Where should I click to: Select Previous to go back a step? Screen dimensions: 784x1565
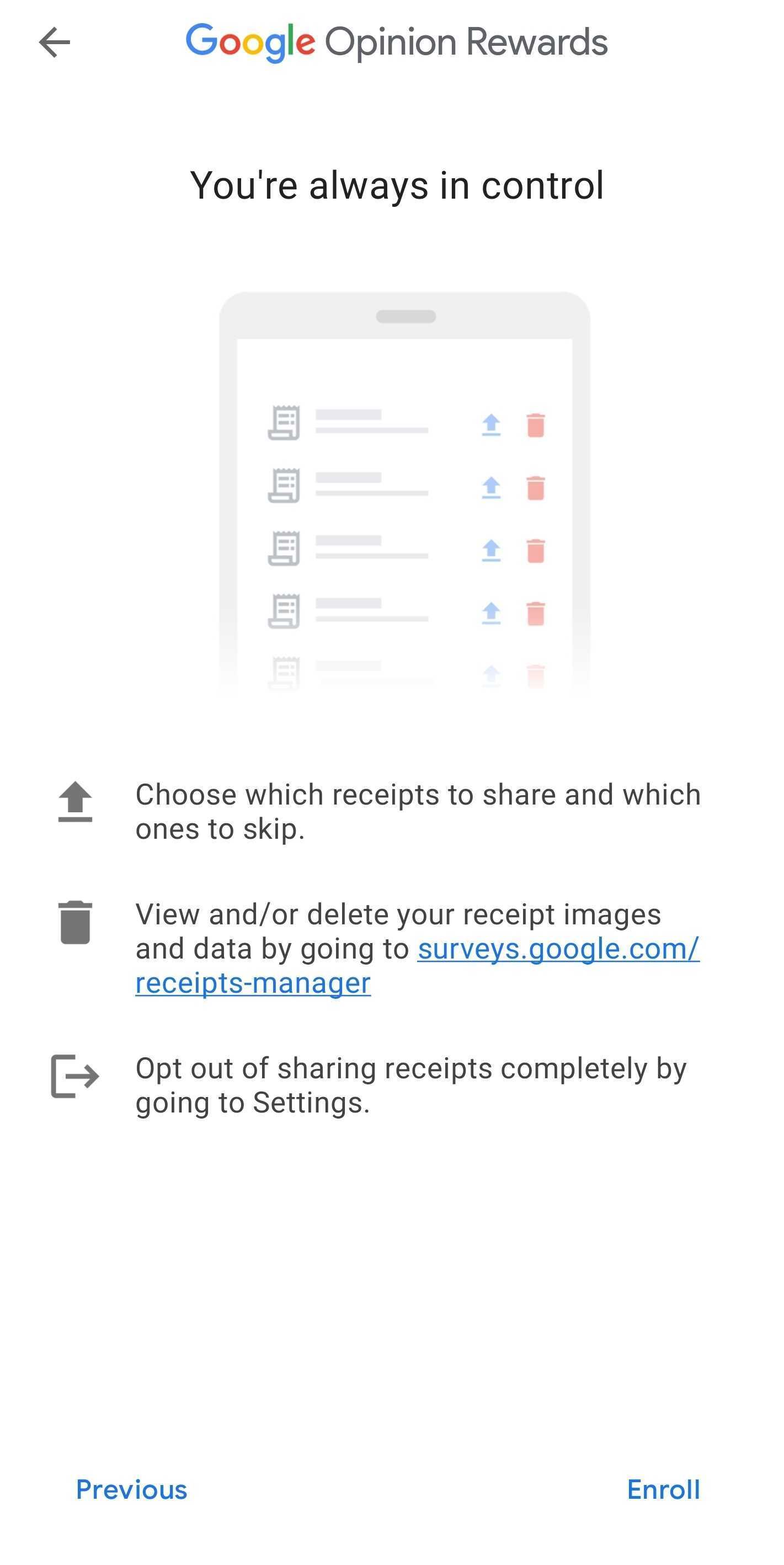pyautogui.click(x=131, y=1489)
